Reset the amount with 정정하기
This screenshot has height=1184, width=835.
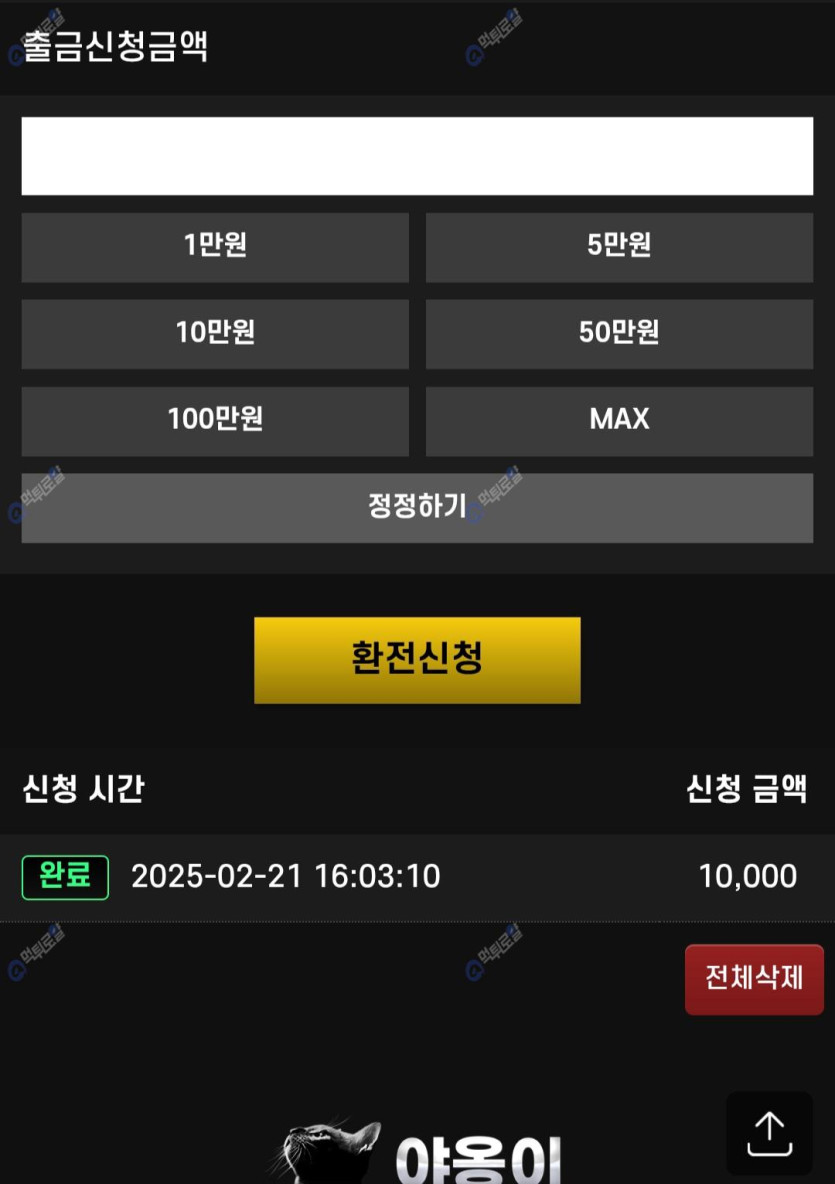pos(417,507)
